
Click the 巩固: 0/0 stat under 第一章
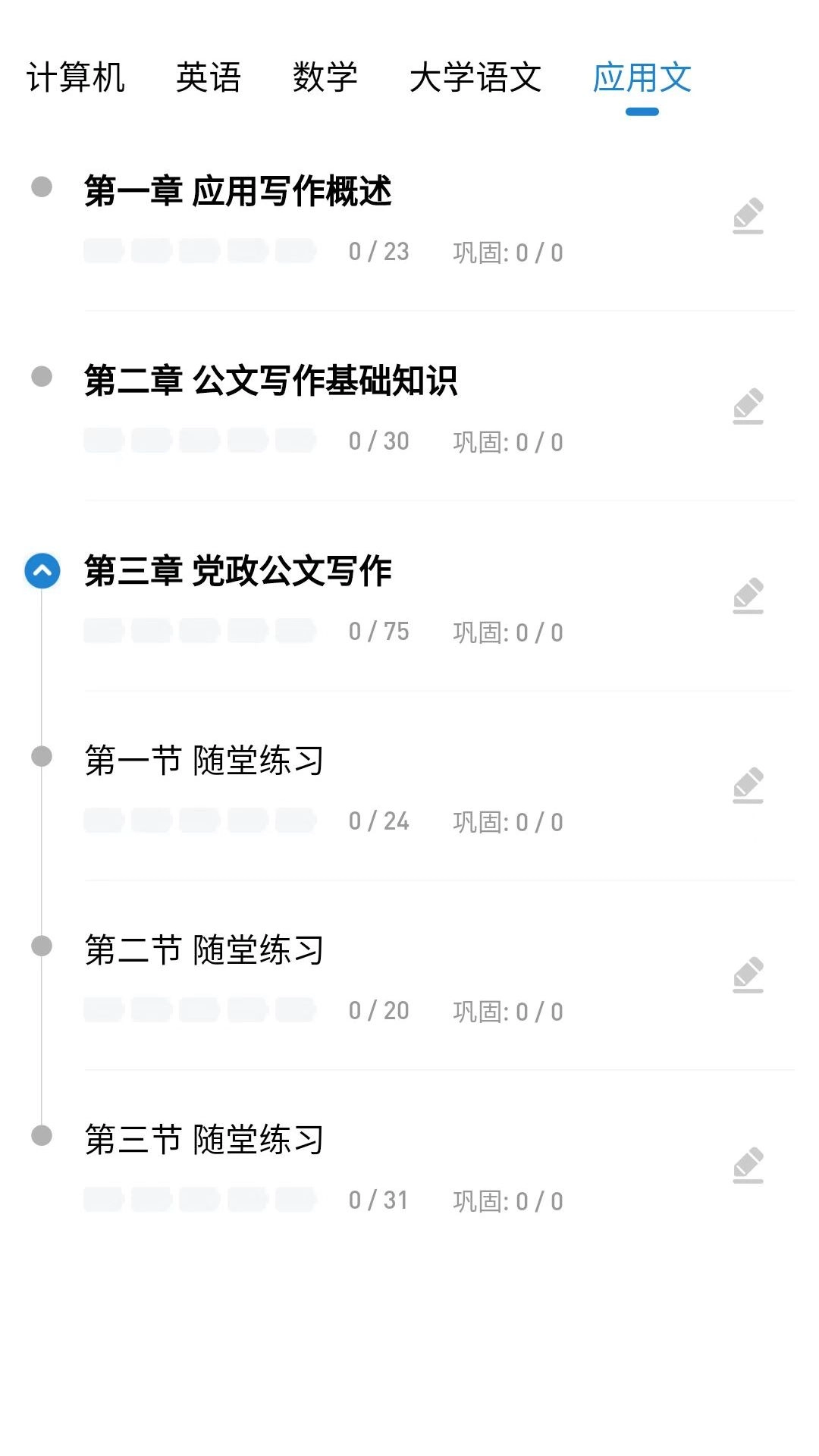[507, 253]
